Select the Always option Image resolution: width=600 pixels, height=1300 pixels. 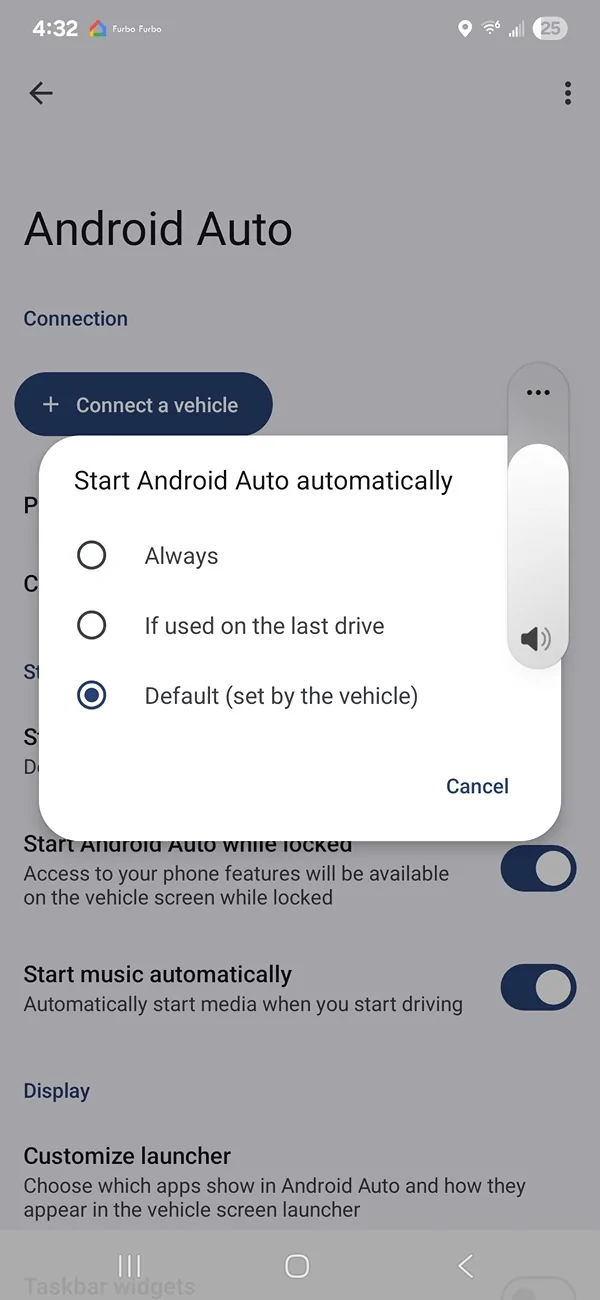[92, 556]
